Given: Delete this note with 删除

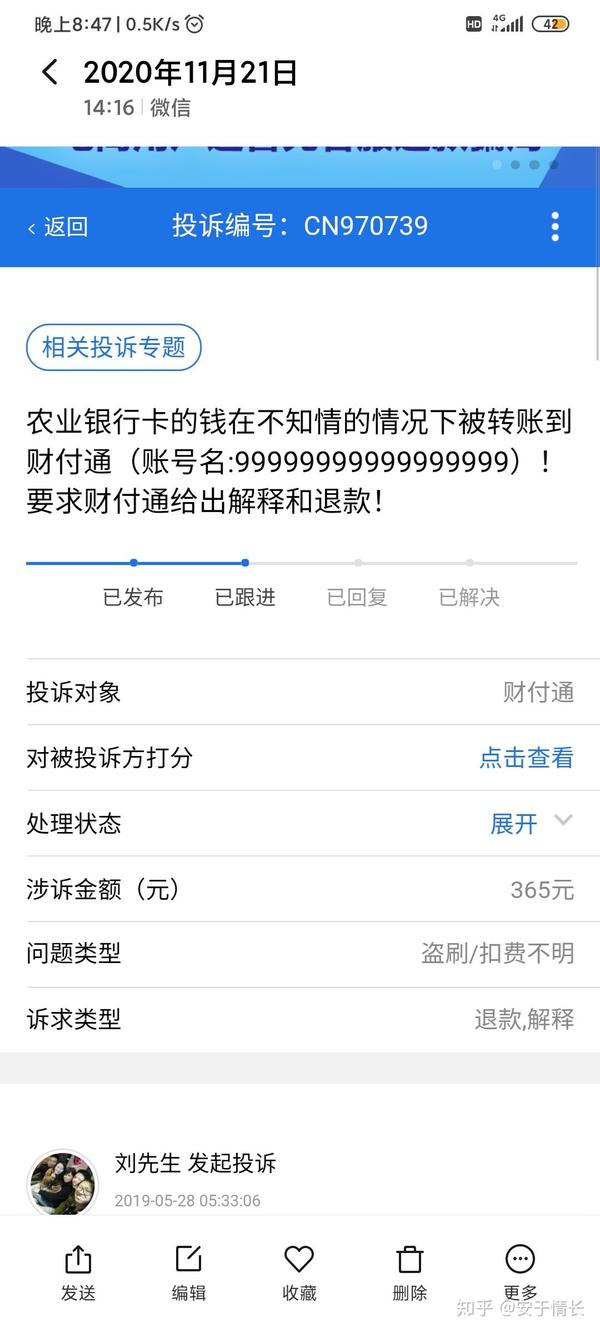Looking at the screenshot, I should [x=409, y=1273].
